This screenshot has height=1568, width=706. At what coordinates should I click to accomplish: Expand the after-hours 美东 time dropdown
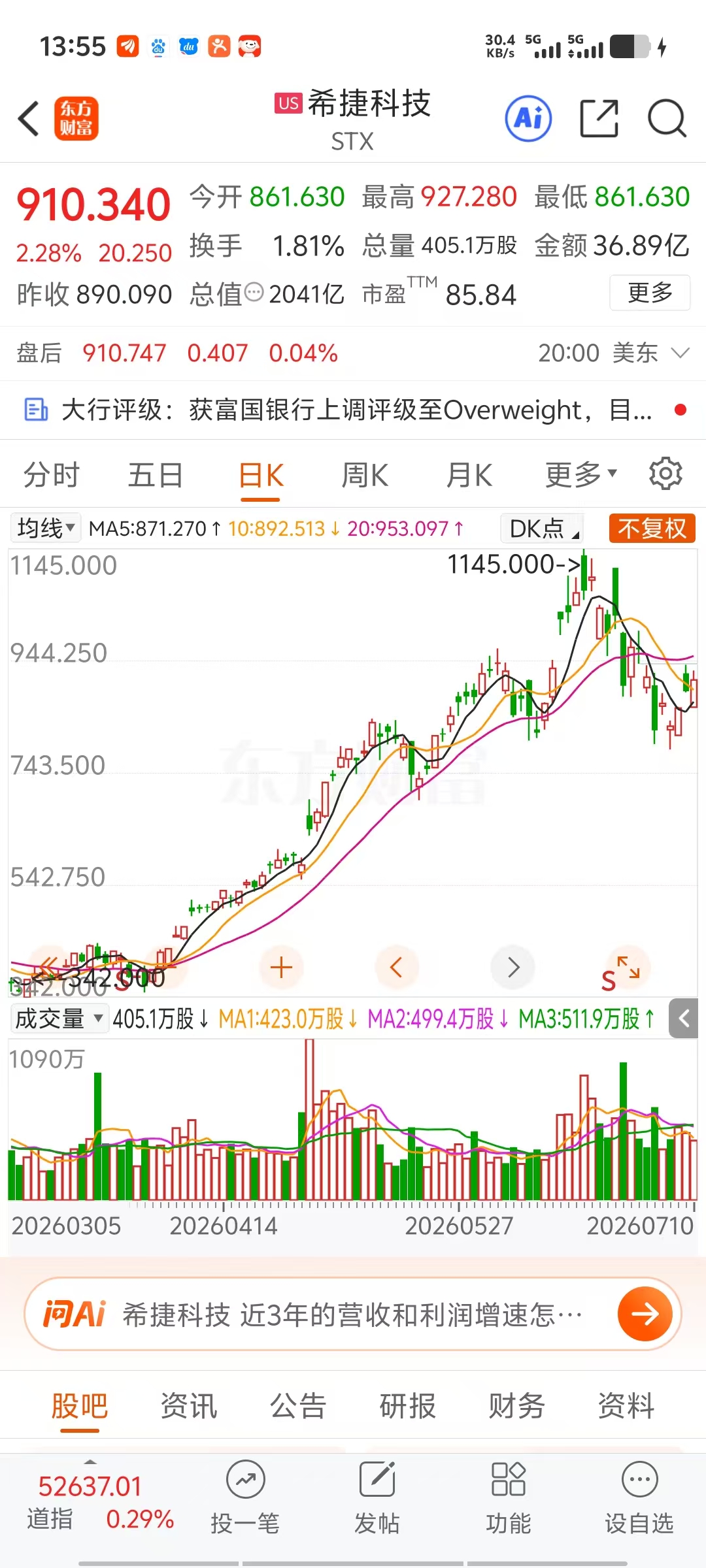point(680,353)
